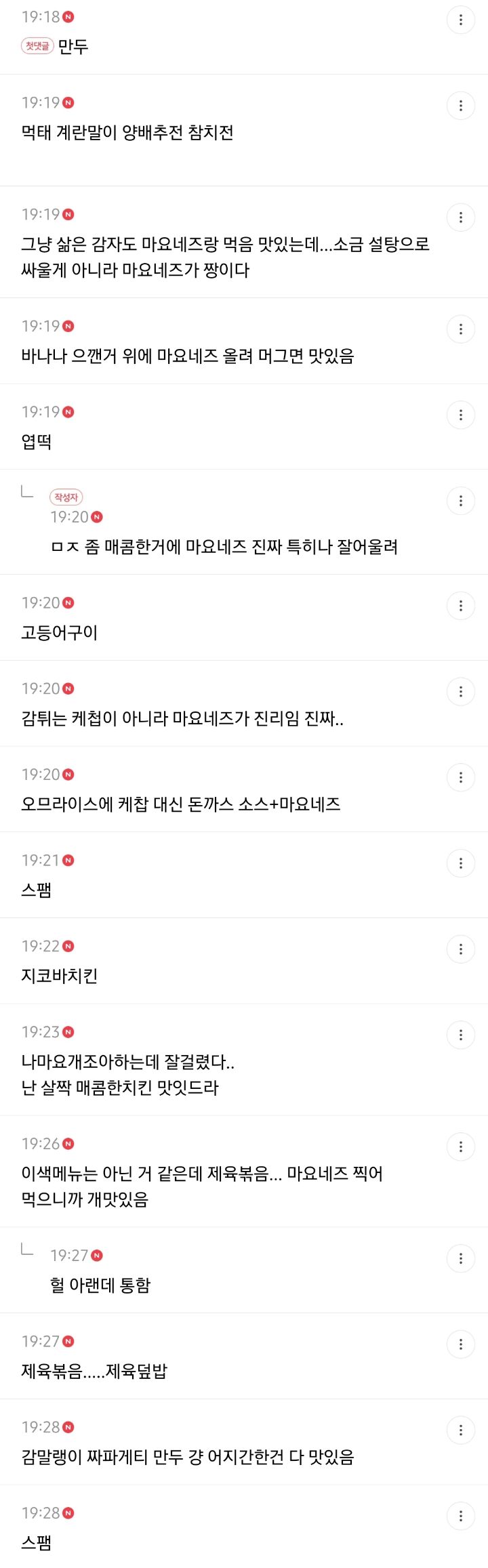Open the options menu for the 만두 comment
488x1568 pixels.
tap(461, 20)
